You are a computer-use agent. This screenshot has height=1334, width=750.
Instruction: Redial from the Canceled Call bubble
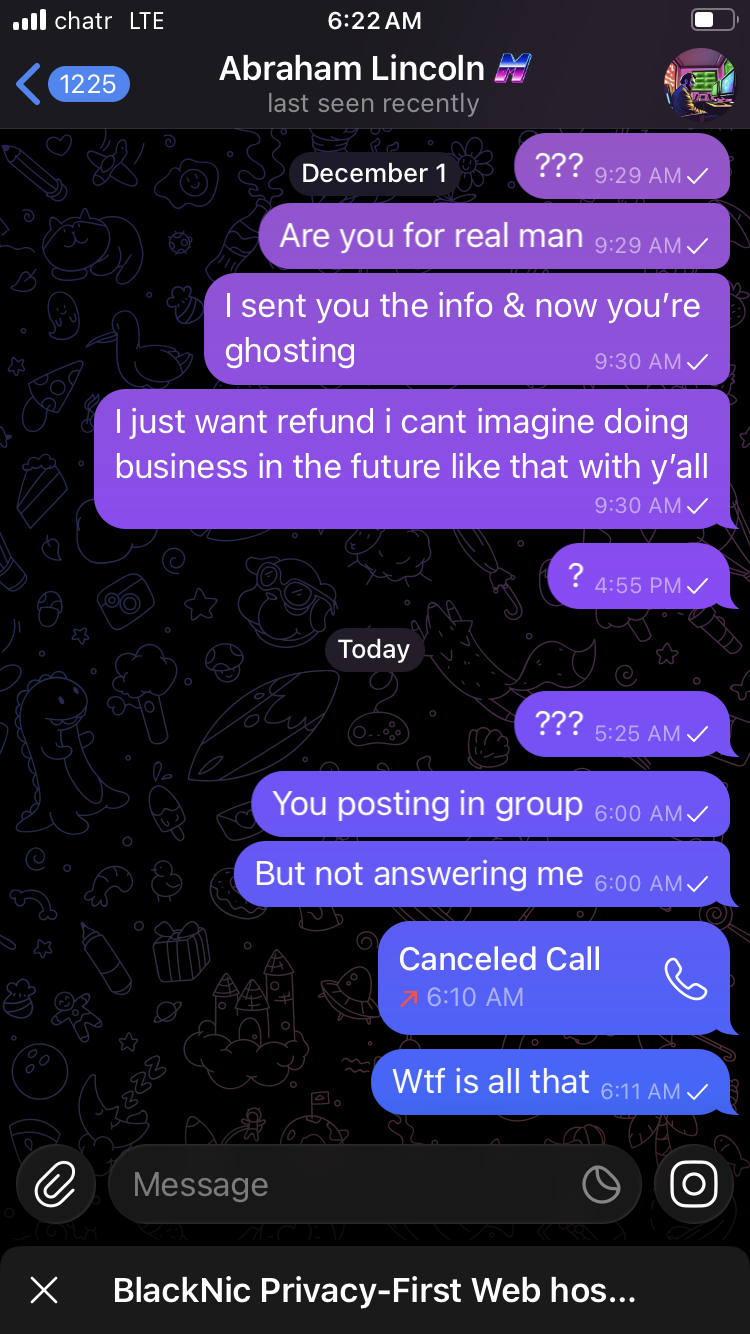coord(686,978)
